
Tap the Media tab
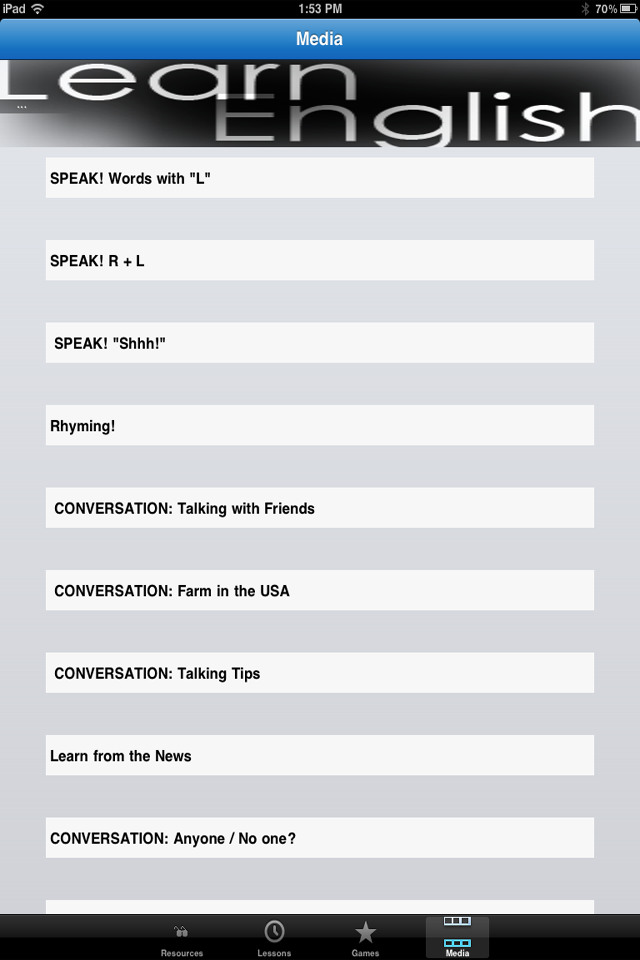coord(457,938)
